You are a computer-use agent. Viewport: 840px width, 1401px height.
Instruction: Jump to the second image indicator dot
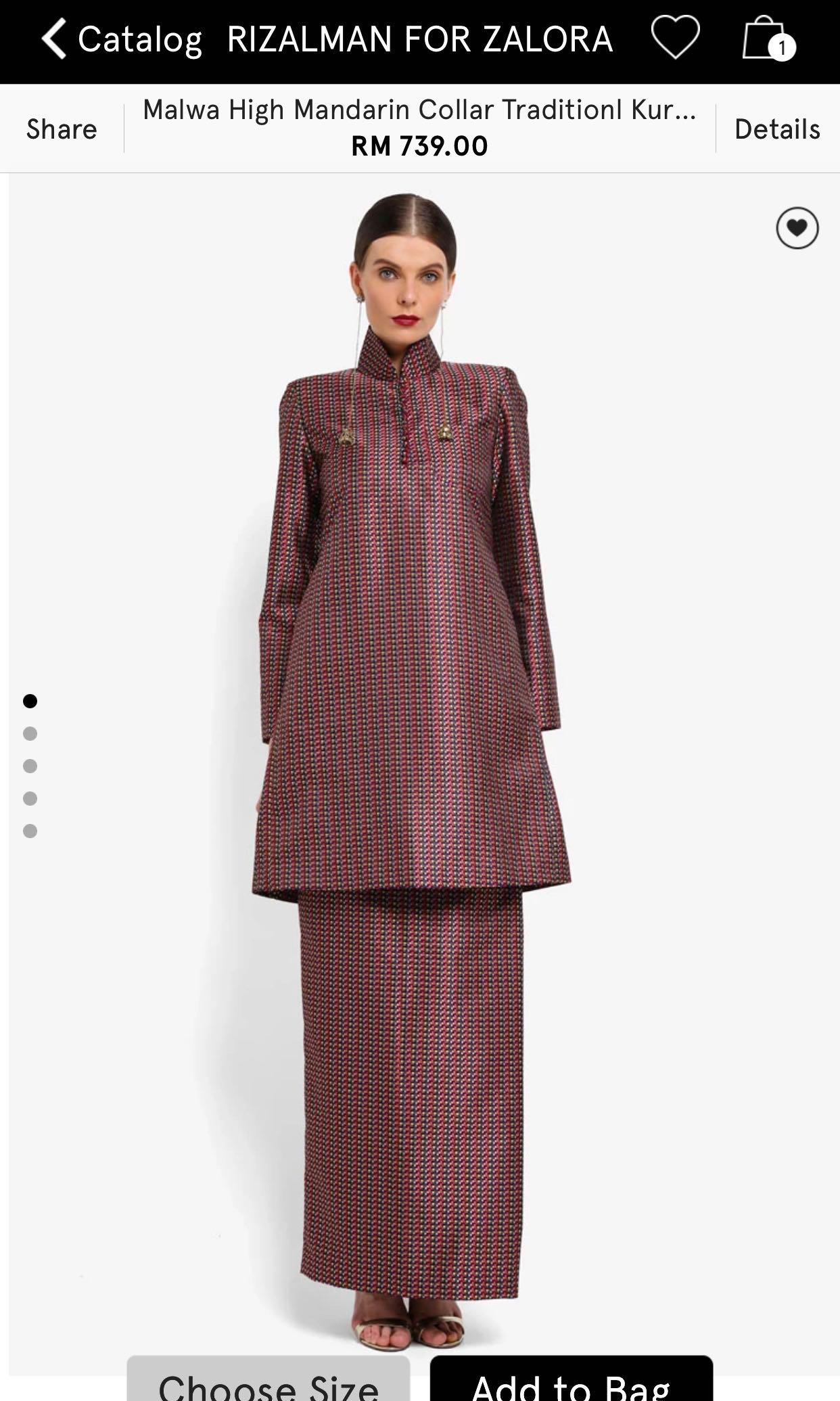pos(30,733)
